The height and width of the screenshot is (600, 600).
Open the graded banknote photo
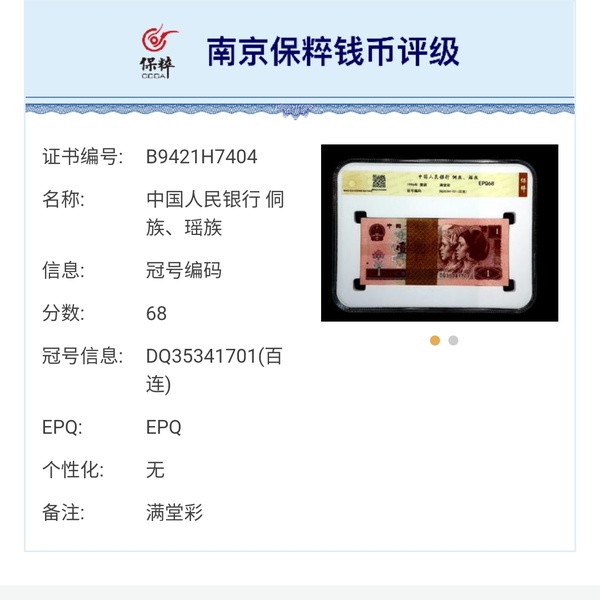tap(439, 233)
